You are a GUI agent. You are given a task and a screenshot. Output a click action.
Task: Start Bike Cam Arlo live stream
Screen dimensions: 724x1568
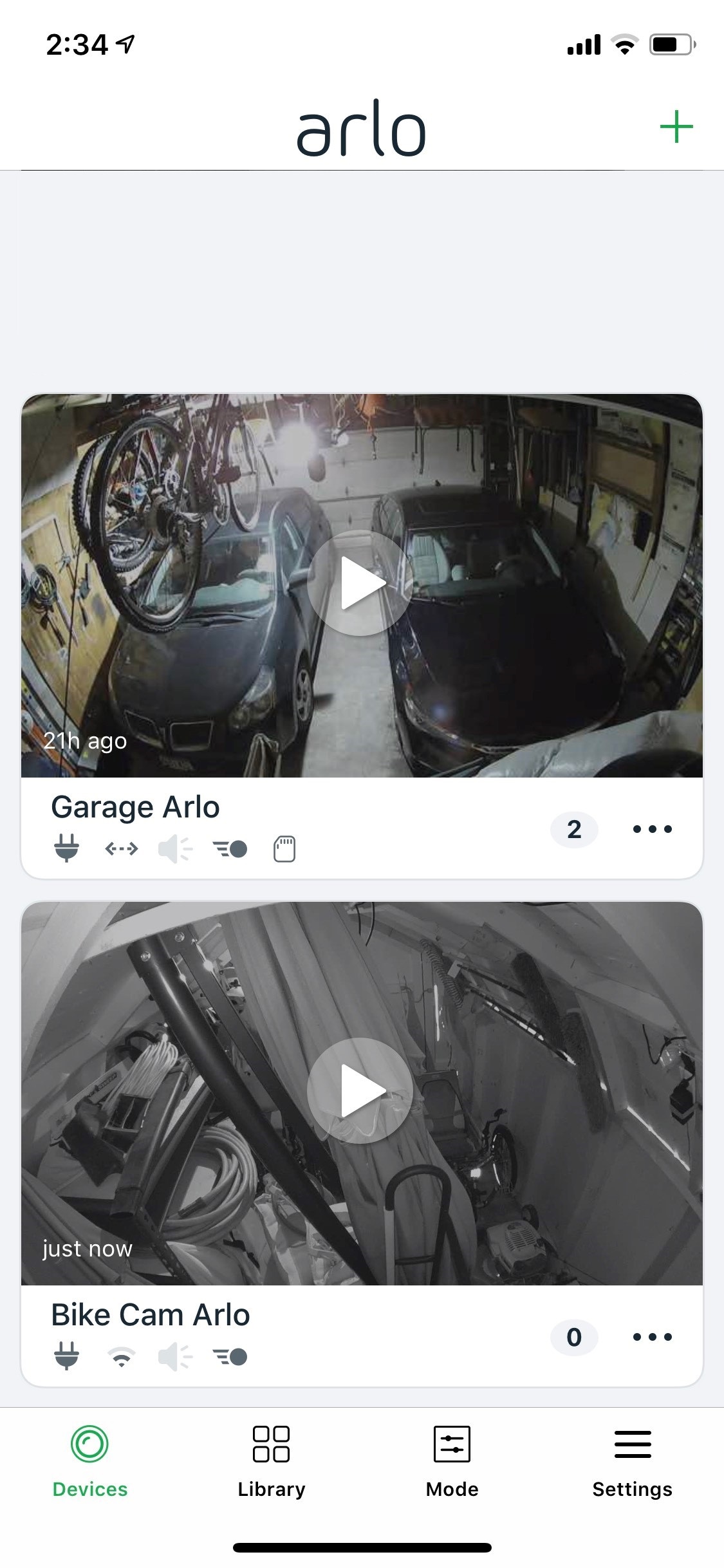[x=360, y=1090]
